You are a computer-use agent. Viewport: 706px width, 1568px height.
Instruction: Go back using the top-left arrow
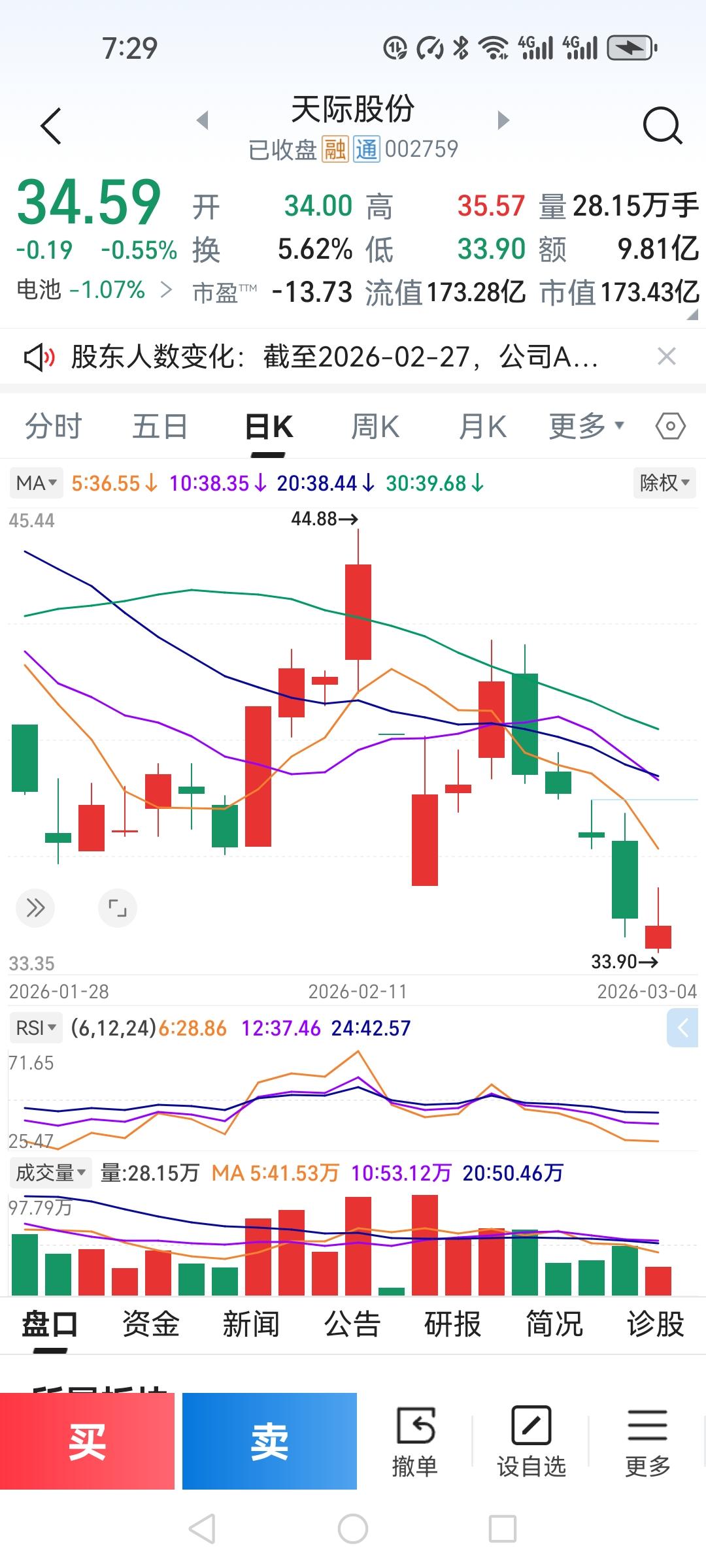[x=51, y=125]
